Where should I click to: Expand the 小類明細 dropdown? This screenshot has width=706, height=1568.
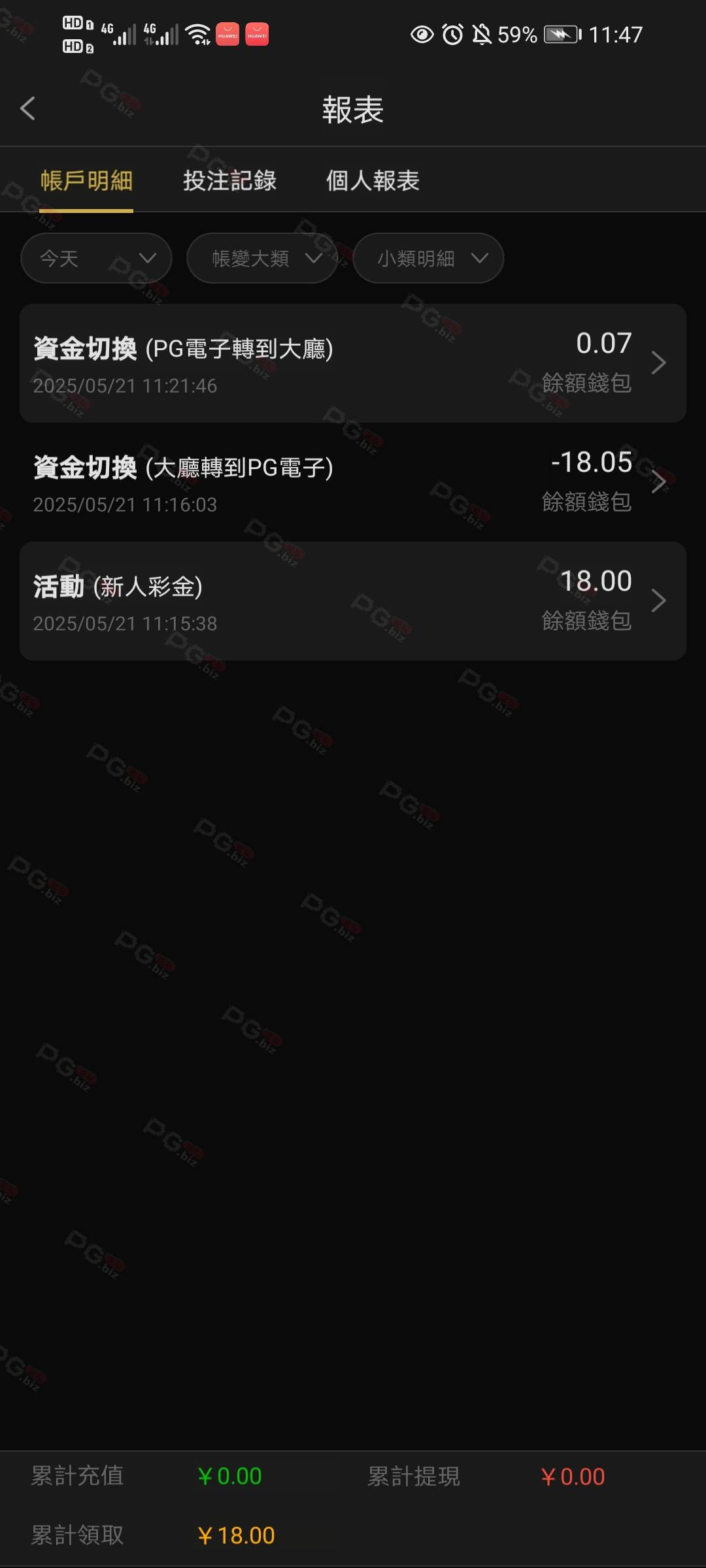pyautogui.click(x=428, y=258)
